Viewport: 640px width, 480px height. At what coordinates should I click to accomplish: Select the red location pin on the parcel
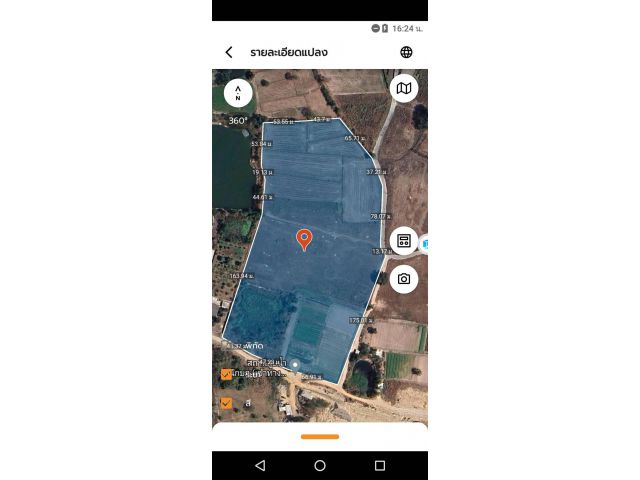[304, 239]
